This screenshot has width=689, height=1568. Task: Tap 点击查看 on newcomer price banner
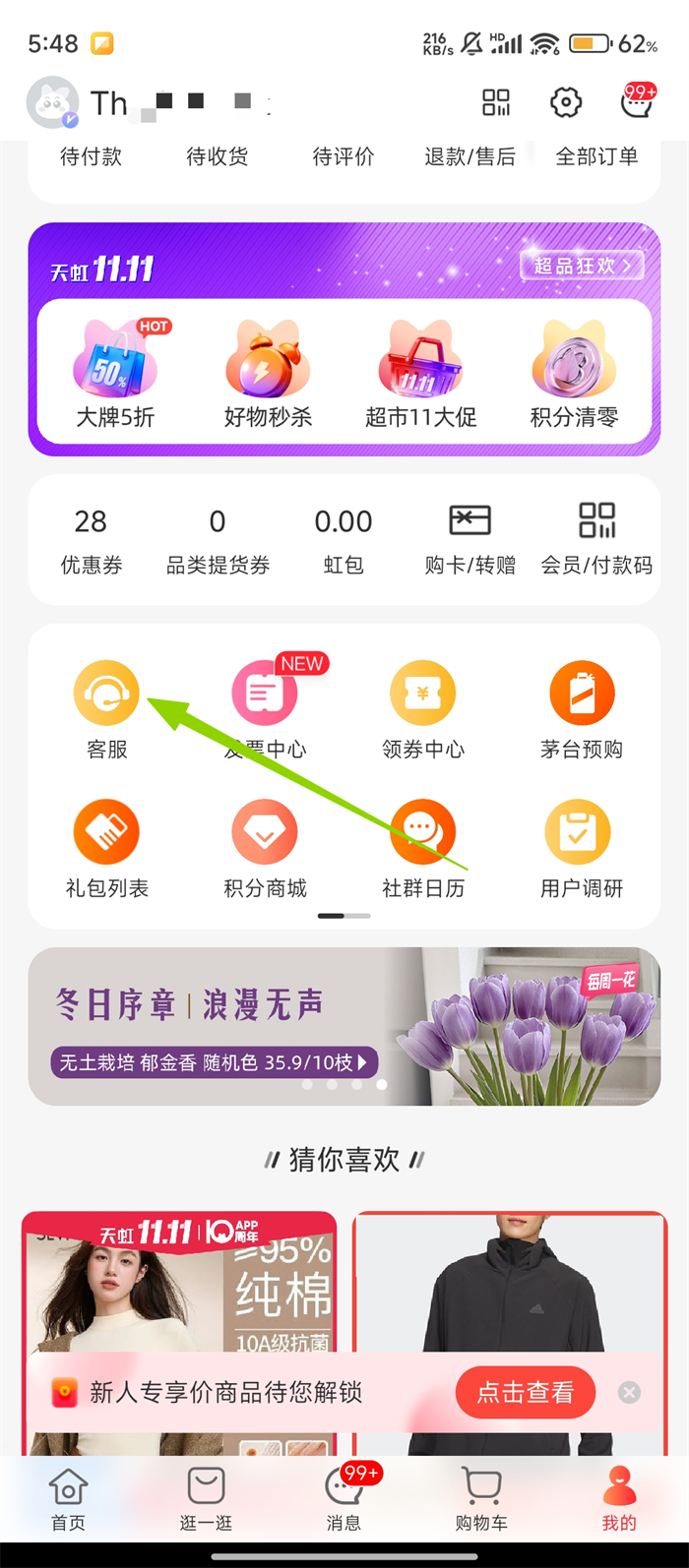tap(525, 1392)
